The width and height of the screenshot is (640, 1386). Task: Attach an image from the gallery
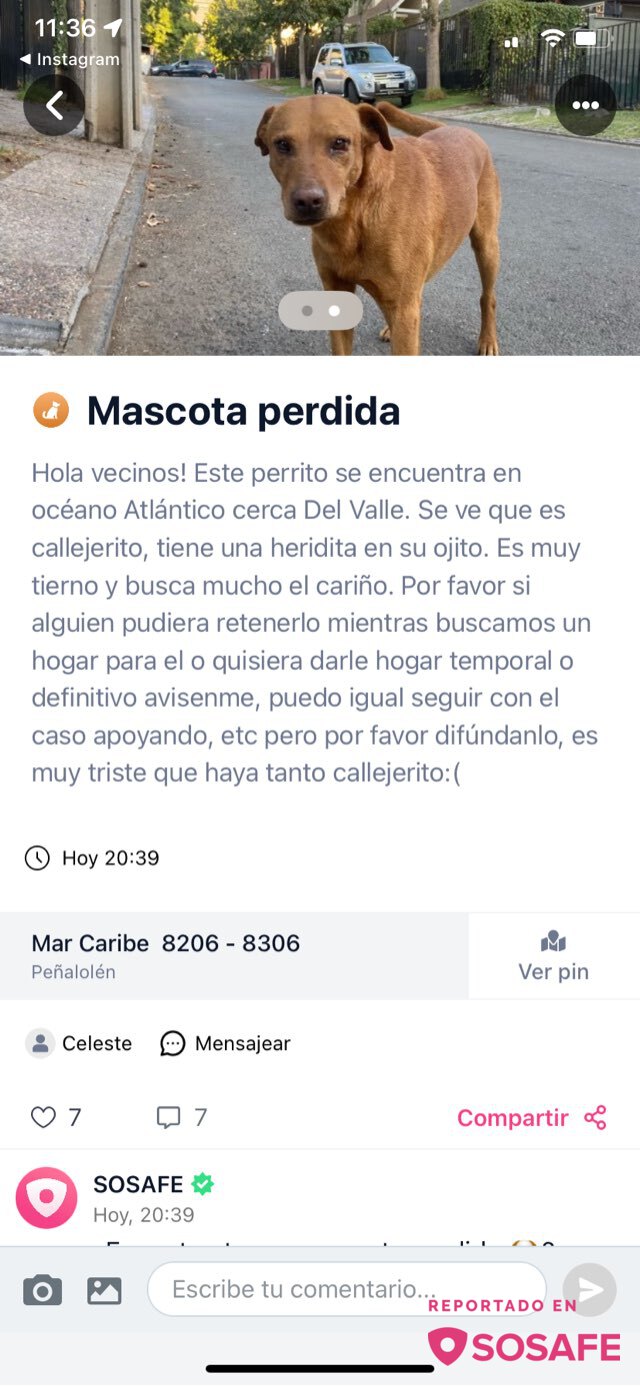click(104, 1291)
